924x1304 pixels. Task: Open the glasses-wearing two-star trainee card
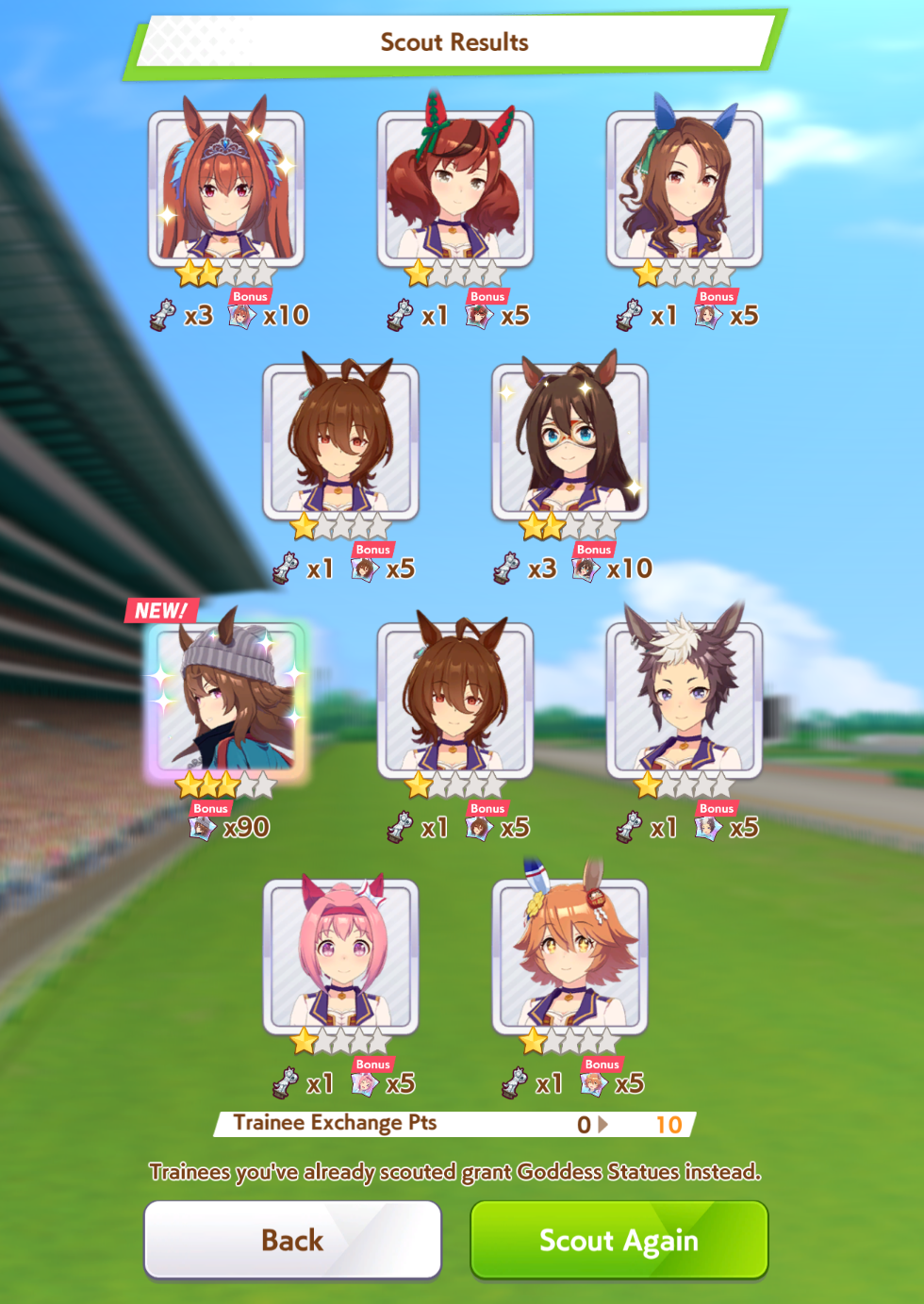coord(570,442)
